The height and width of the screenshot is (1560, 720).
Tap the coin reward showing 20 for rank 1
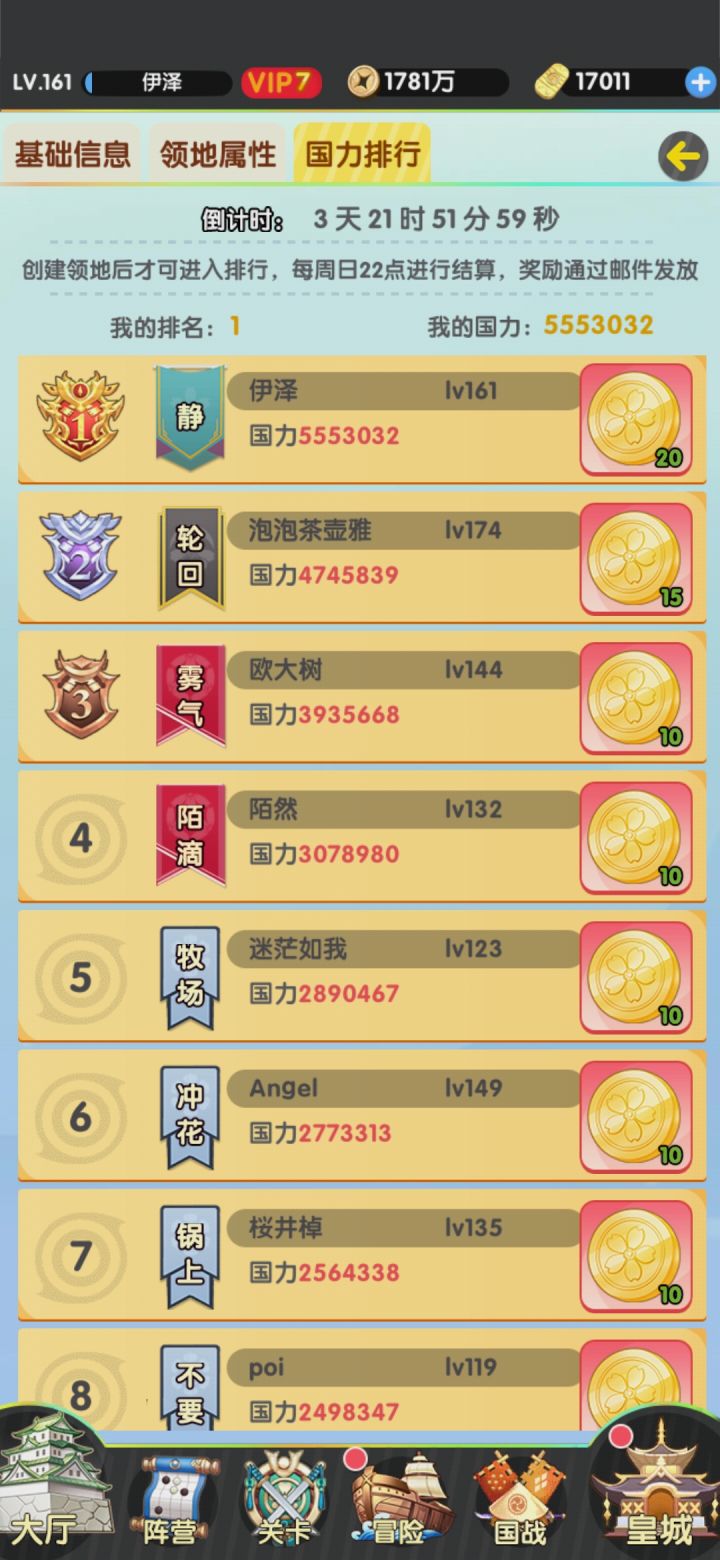637,418
